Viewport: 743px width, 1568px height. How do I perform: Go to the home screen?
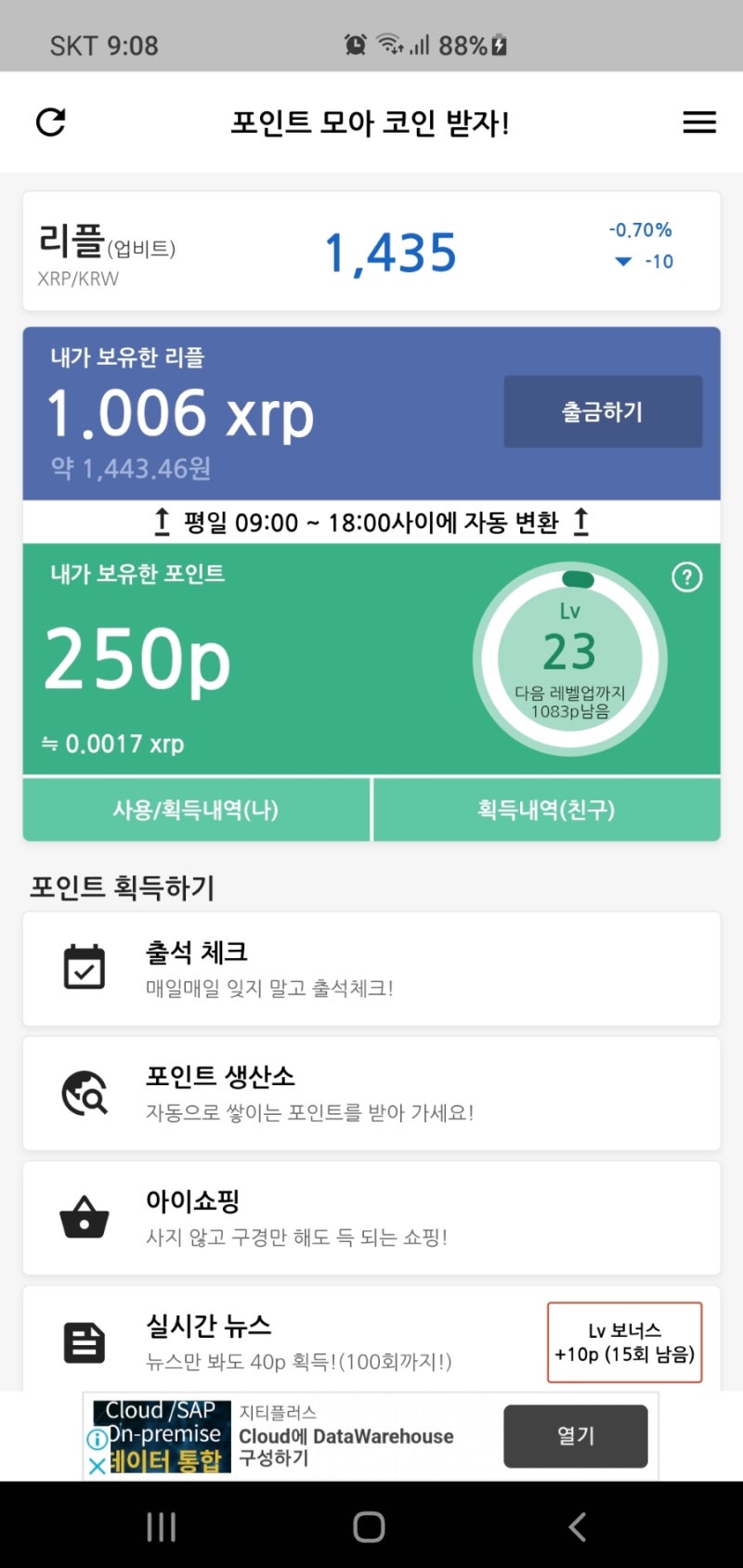[x=369, y=1526]
